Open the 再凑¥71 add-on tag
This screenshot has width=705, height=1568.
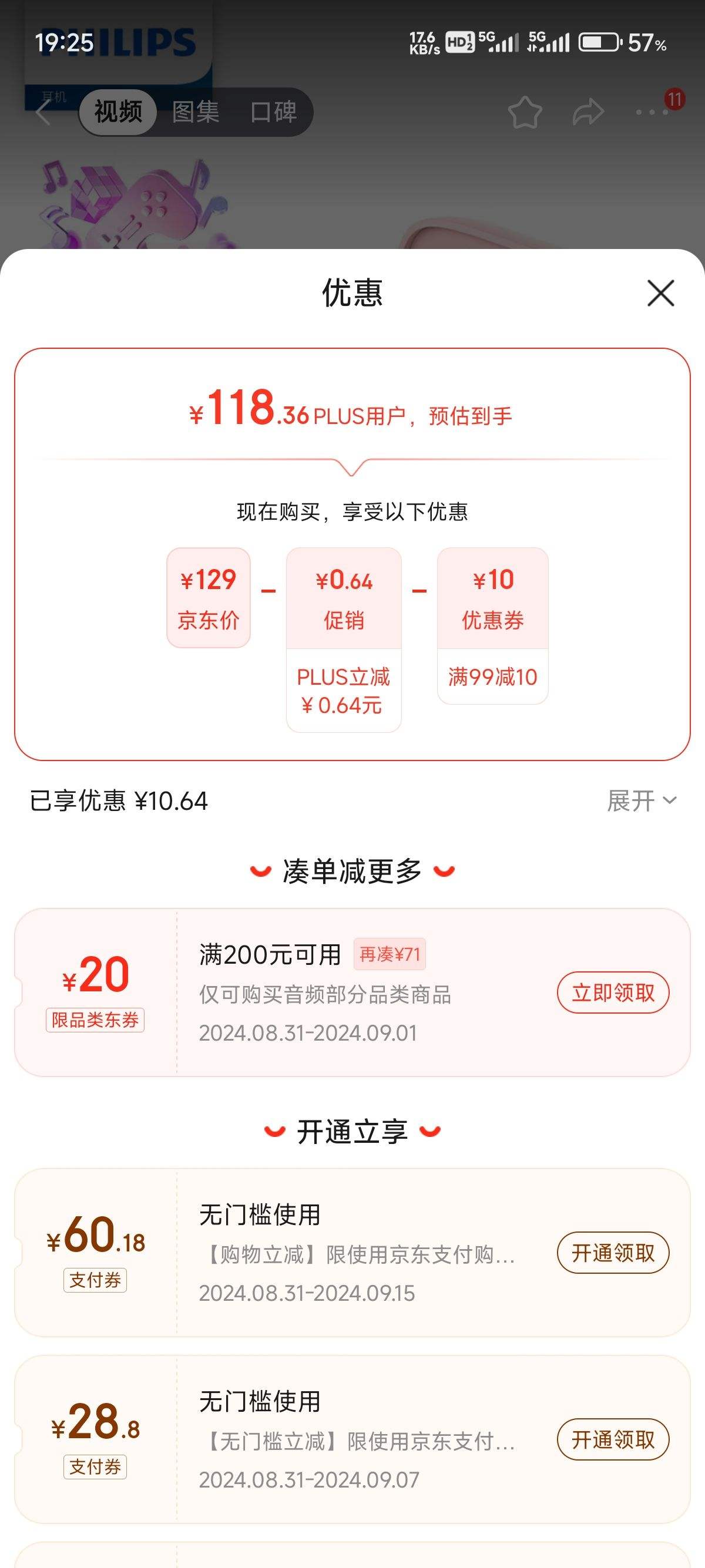tap(390, 954)
